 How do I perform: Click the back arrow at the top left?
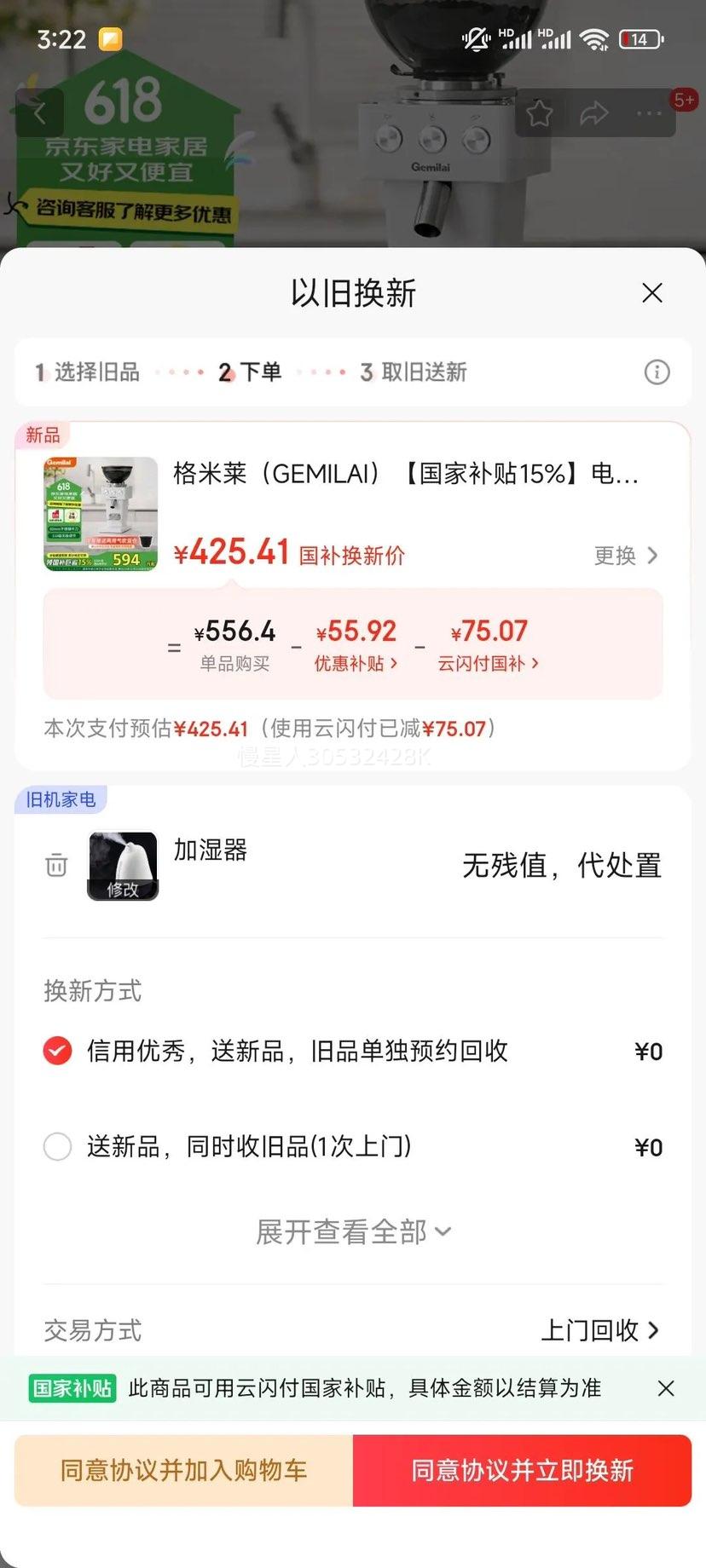pos(38,112)
